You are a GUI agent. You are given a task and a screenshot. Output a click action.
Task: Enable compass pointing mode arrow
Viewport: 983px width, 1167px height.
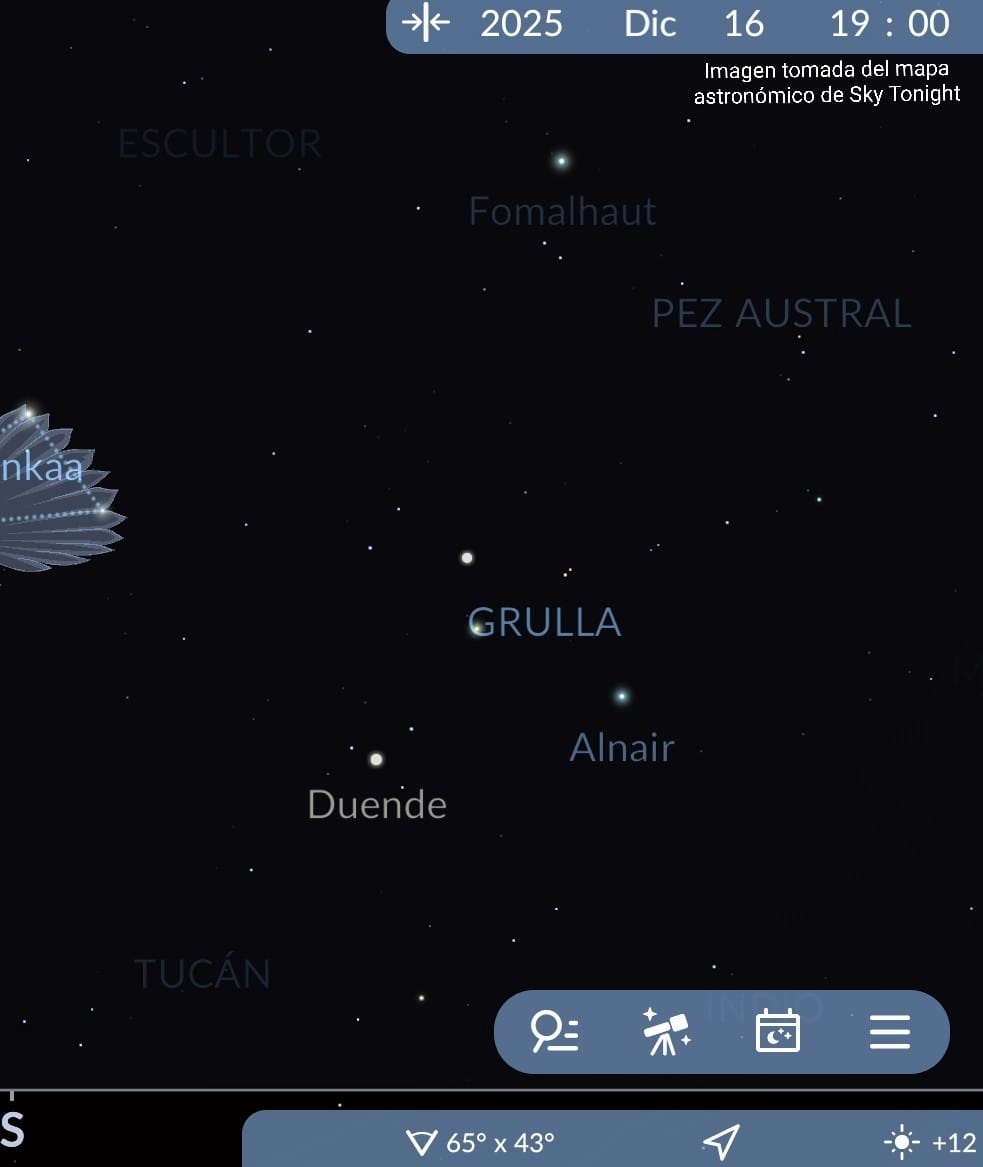click(x=720, y=1141)
